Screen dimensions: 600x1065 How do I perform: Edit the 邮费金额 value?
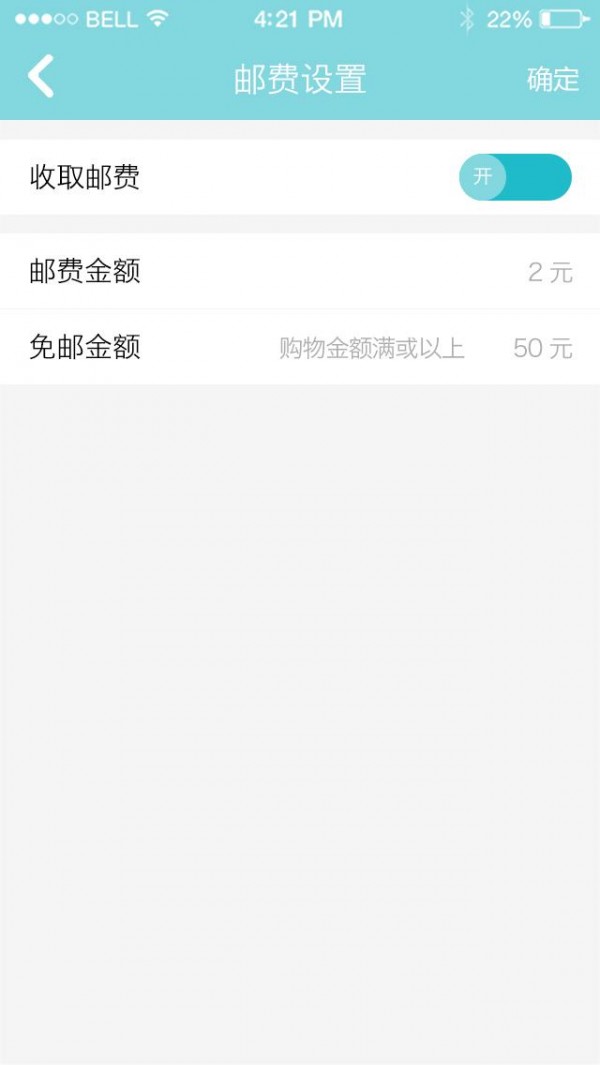point(549,272)
